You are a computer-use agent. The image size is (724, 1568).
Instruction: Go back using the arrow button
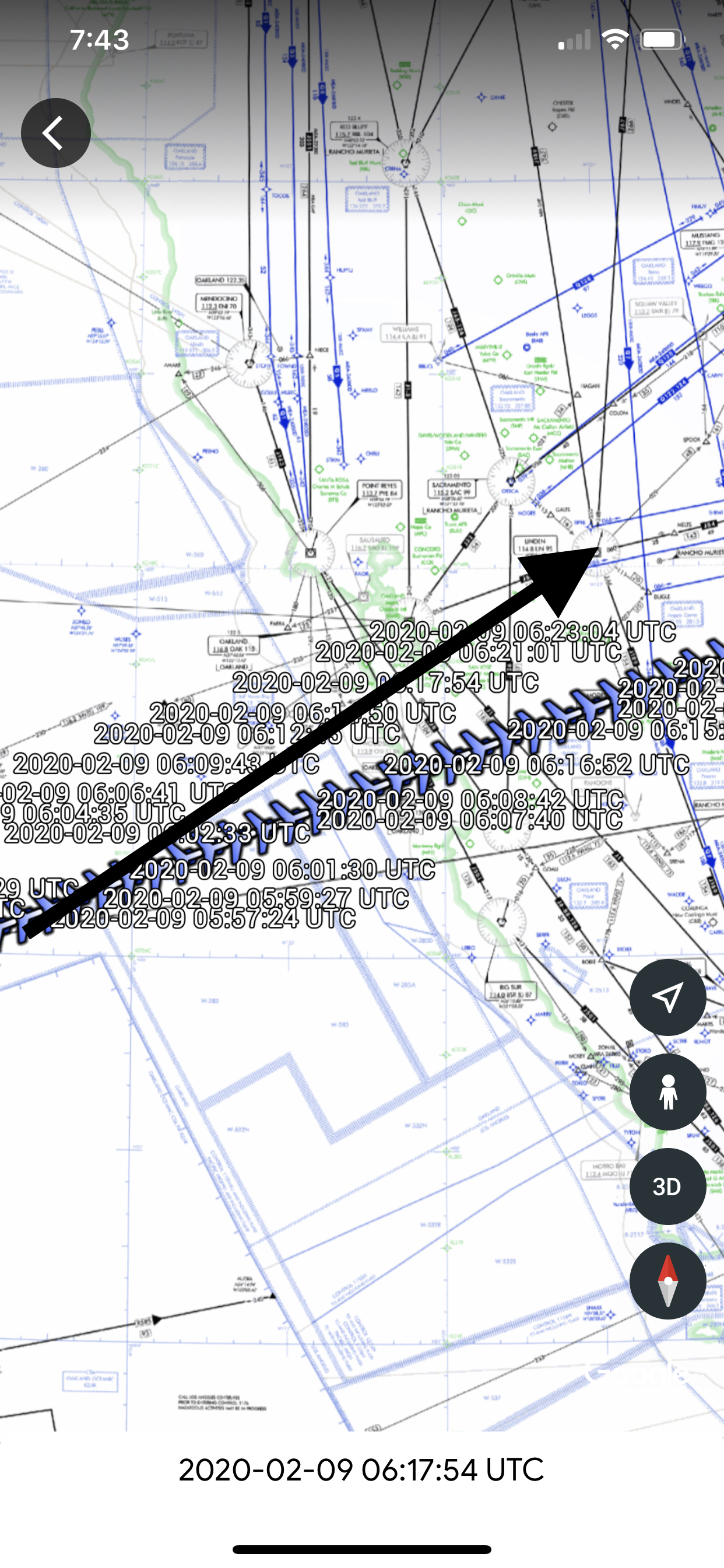(55, 132)
